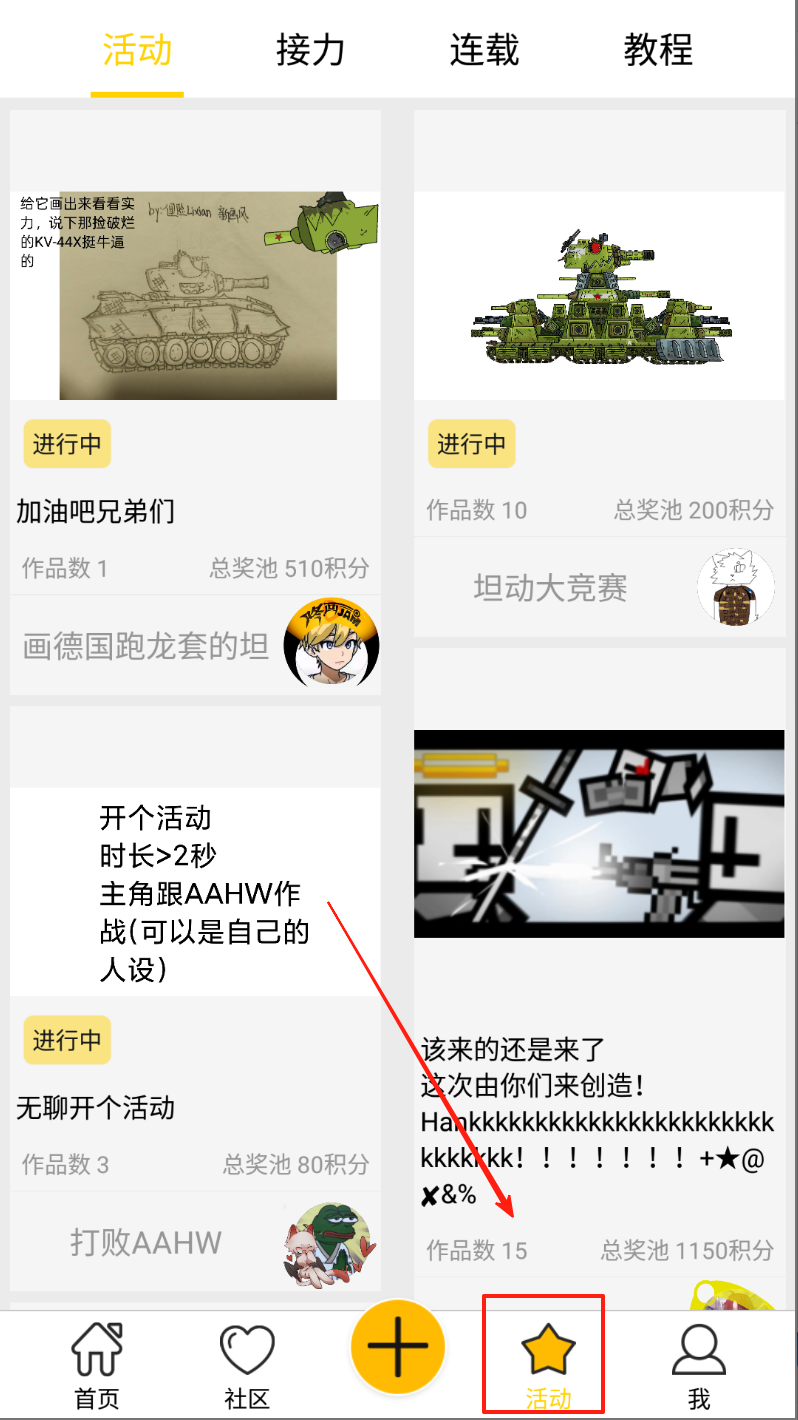This screenshot has width=798, height=1420.
Task: Select 活动 star in bottom navigation
Action: tap(547, 1365)
